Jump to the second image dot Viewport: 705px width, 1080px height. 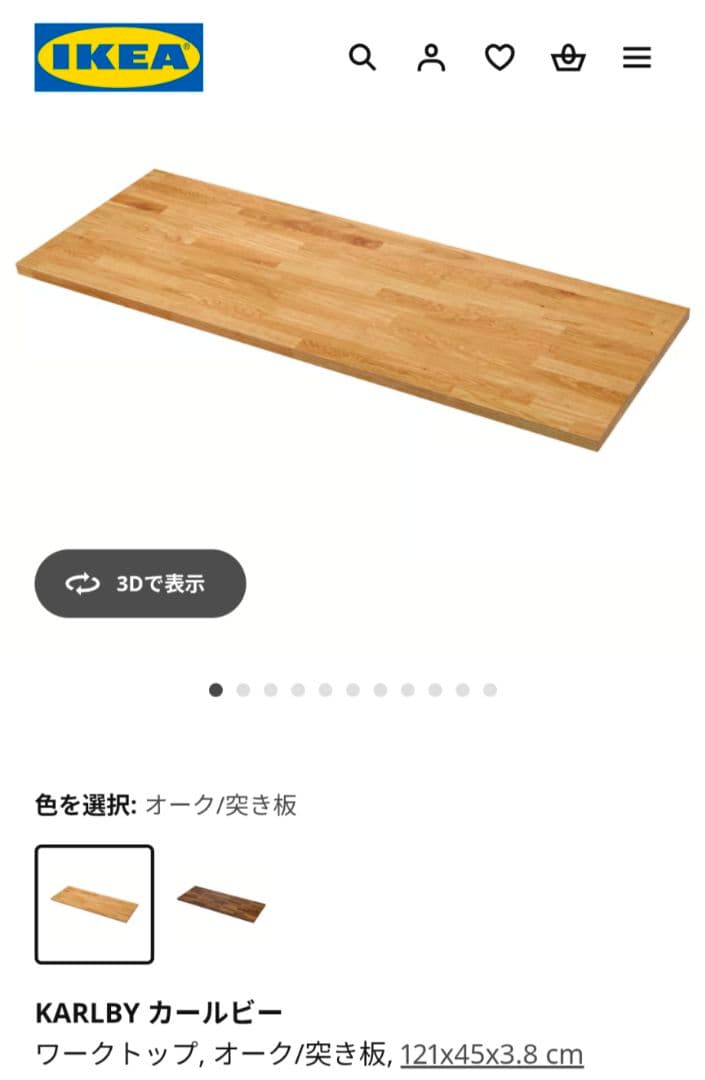pyautogui.click(x=243, y=690)
